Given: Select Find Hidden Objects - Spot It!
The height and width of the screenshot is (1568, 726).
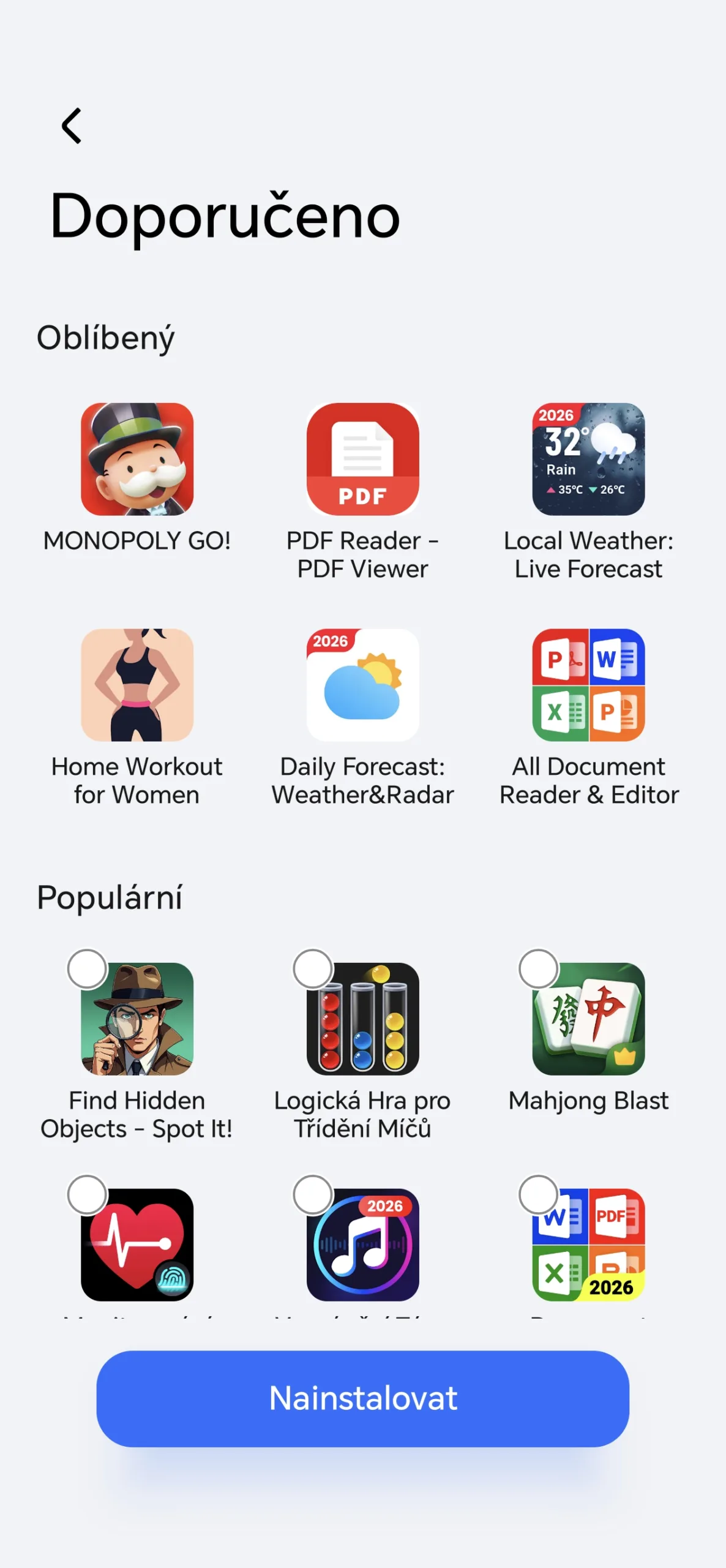Looking at the screenshot, I should [88, 969].
